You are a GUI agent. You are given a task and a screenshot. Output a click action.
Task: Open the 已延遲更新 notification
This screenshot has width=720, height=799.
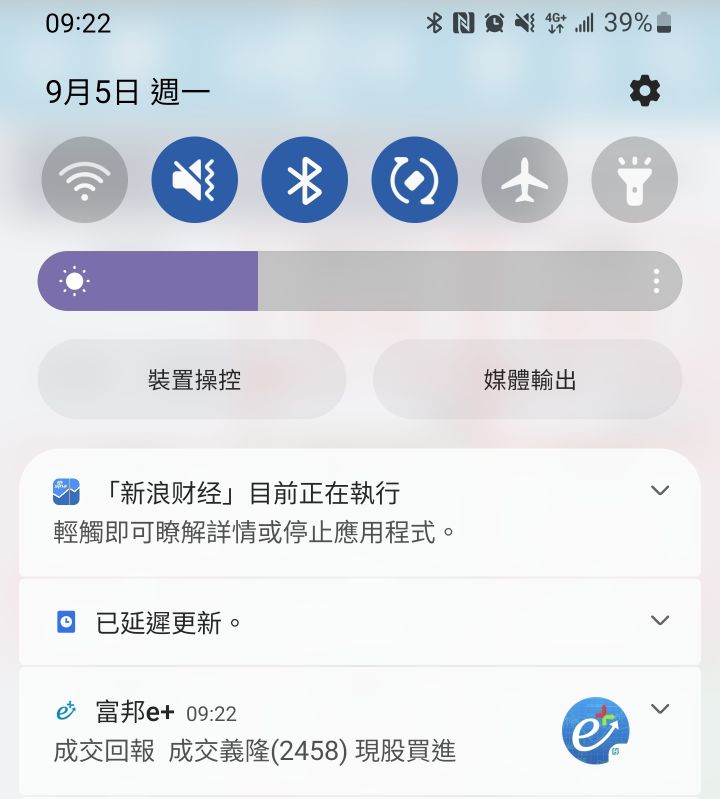coord(300,622)
